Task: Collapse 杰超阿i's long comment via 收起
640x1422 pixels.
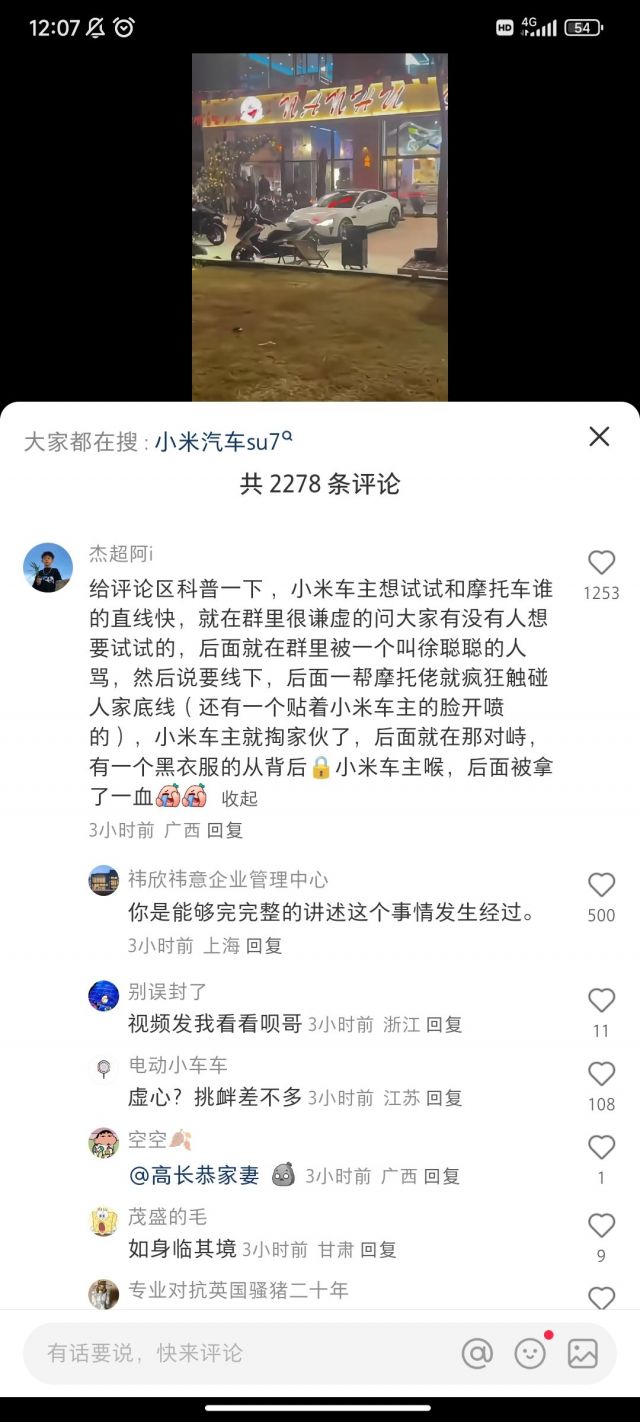Action: pos(240,798)
